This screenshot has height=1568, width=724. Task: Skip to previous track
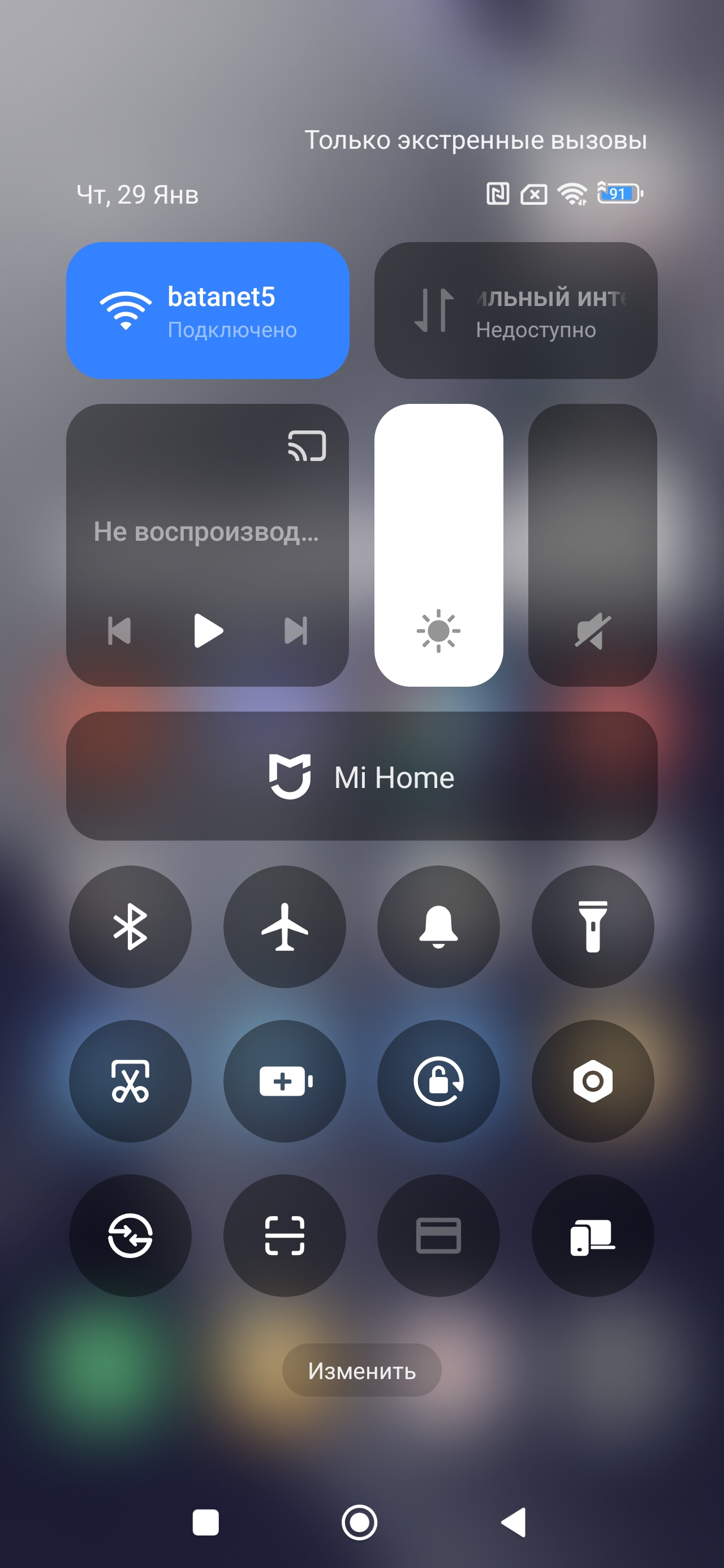click(119, 631)
